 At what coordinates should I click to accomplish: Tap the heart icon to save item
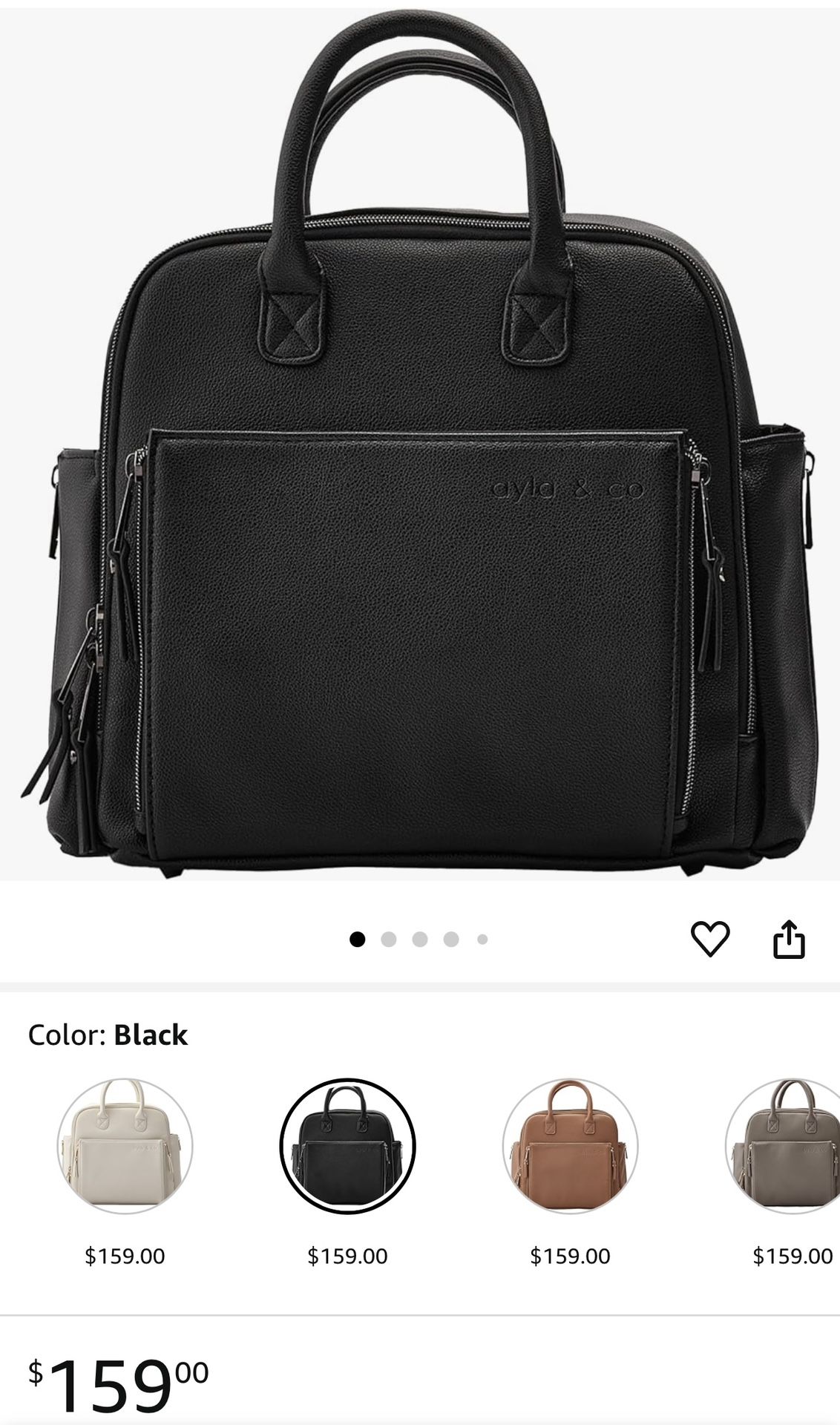[x=712, y=938]
